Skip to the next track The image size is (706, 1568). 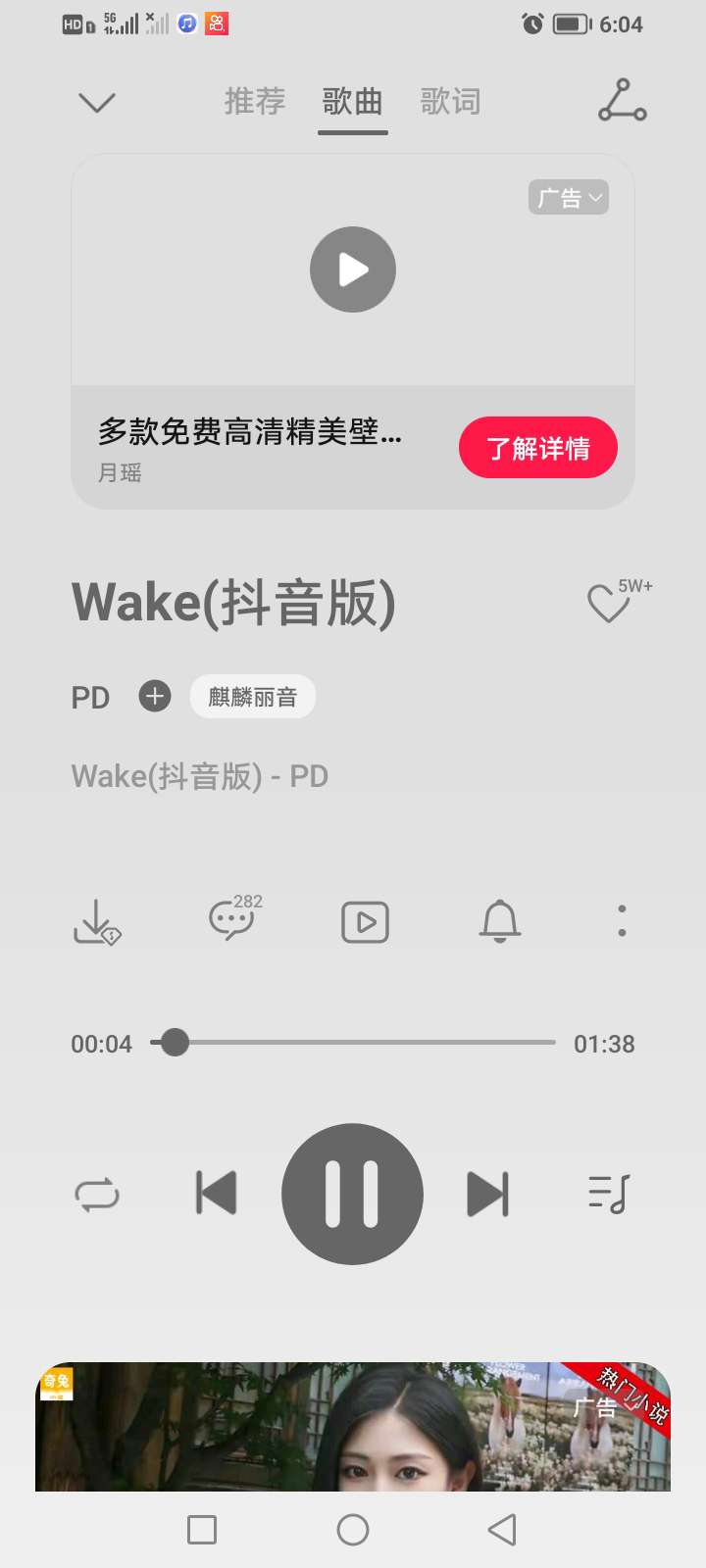pyautogui.click(x=487, y=1194)
